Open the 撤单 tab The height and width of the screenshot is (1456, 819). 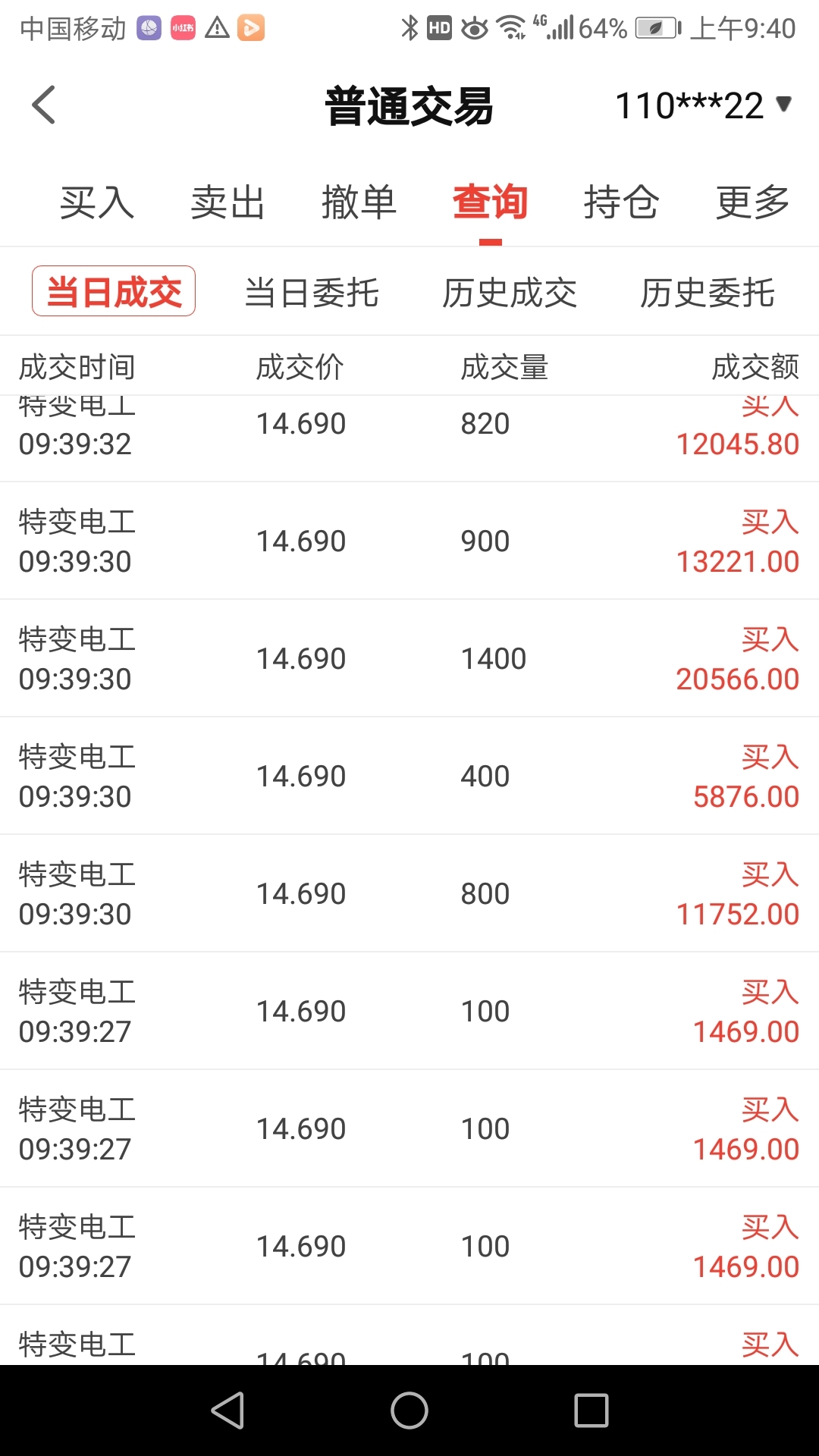(x=358, y=202)
